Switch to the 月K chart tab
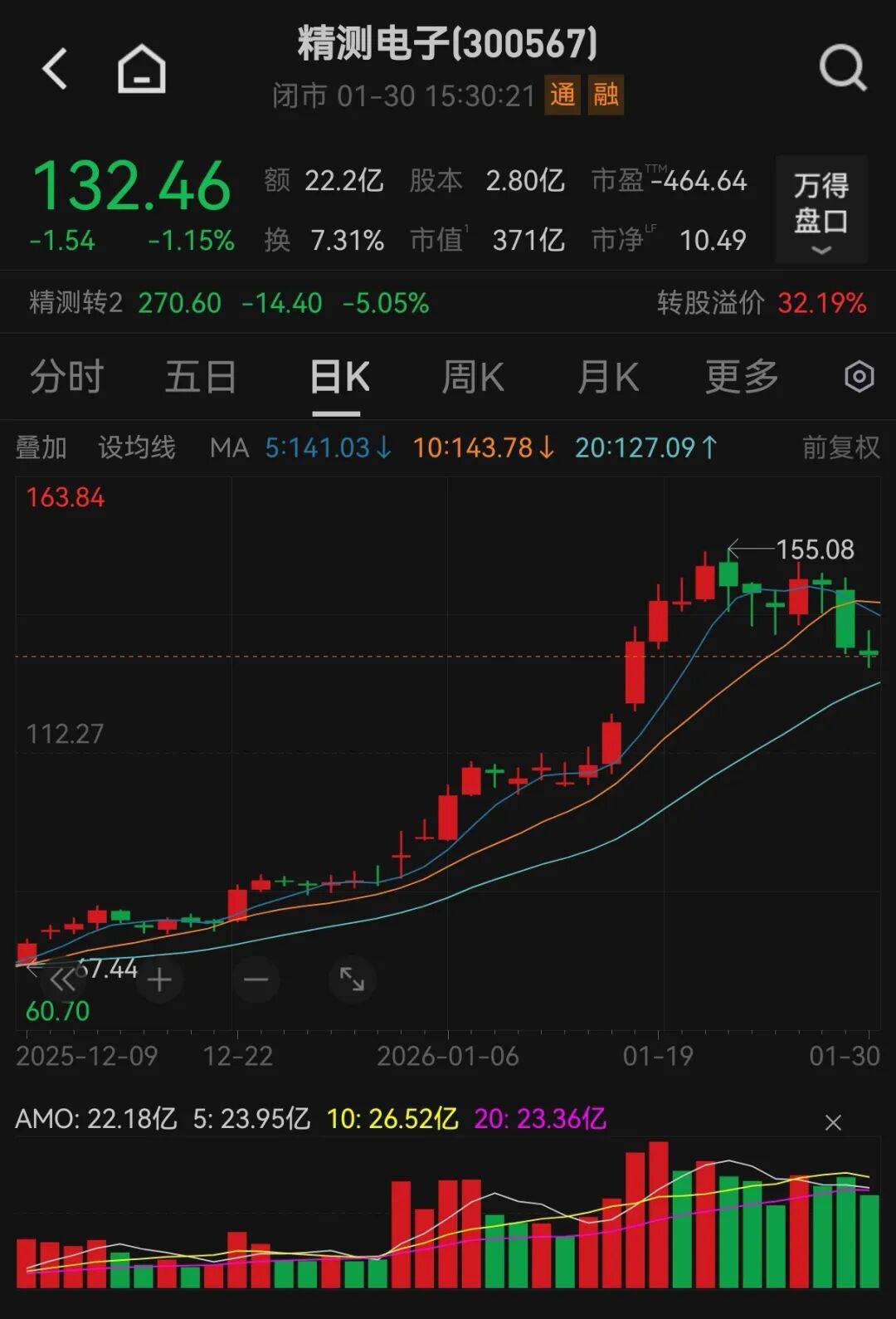 607,378
